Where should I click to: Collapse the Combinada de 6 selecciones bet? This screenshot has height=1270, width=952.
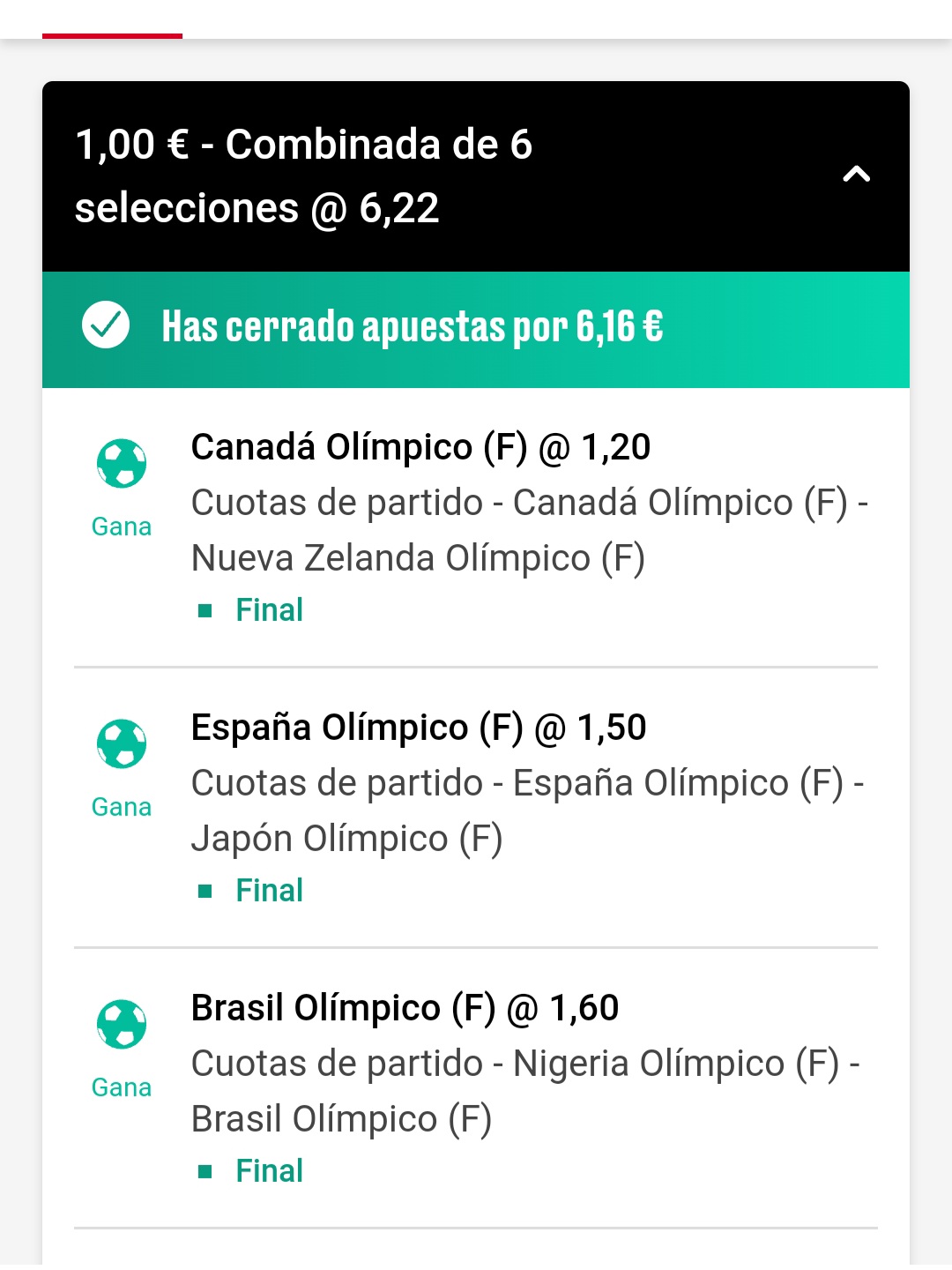(x=856, y=175)
